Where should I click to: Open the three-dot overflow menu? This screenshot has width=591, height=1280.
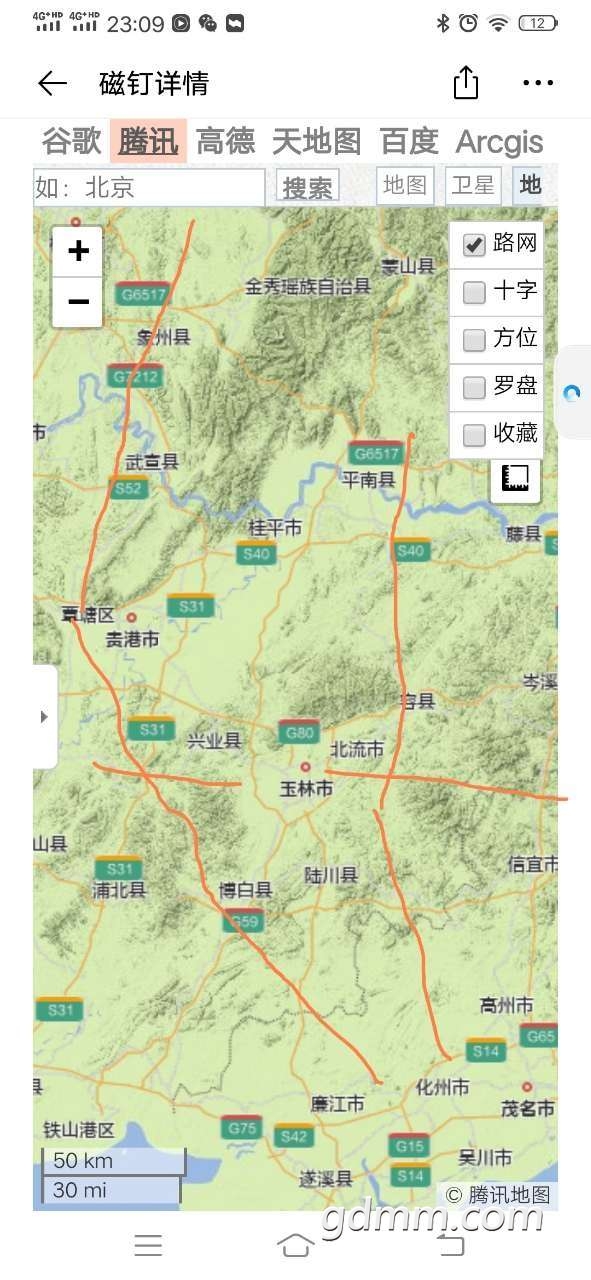(538, 84)
